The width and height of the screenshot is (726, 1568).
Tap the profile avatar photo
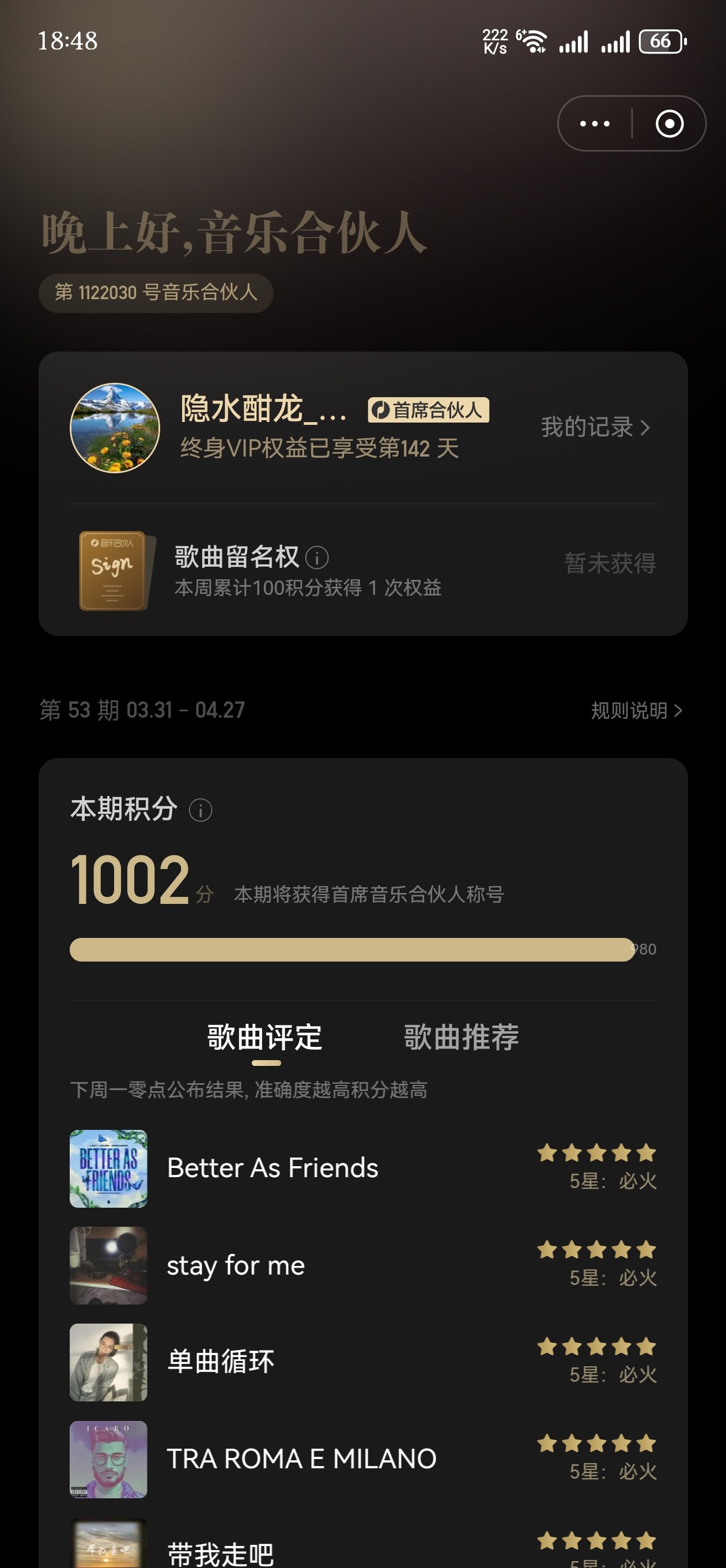tap(115, 428)
